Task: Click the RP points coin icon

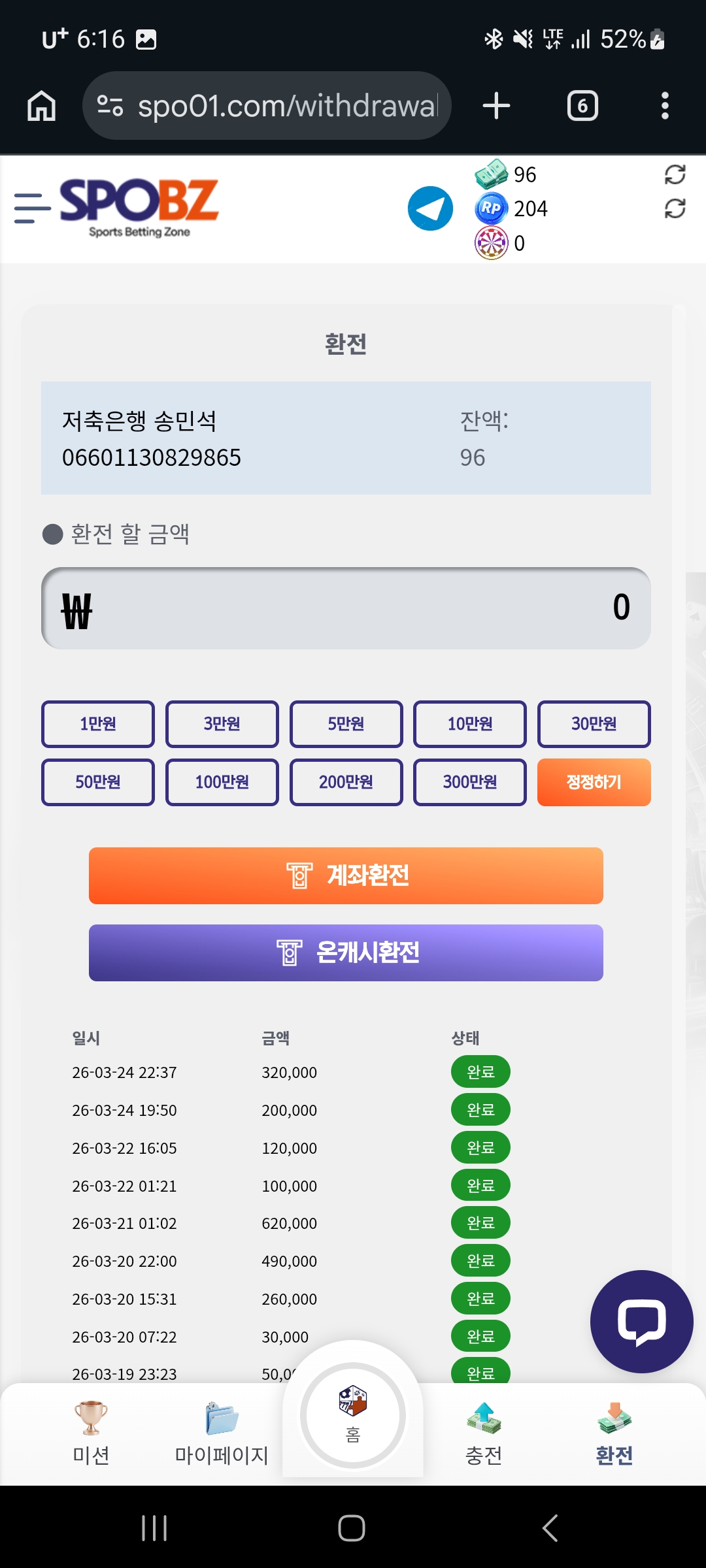Action: tap(489, 209)
